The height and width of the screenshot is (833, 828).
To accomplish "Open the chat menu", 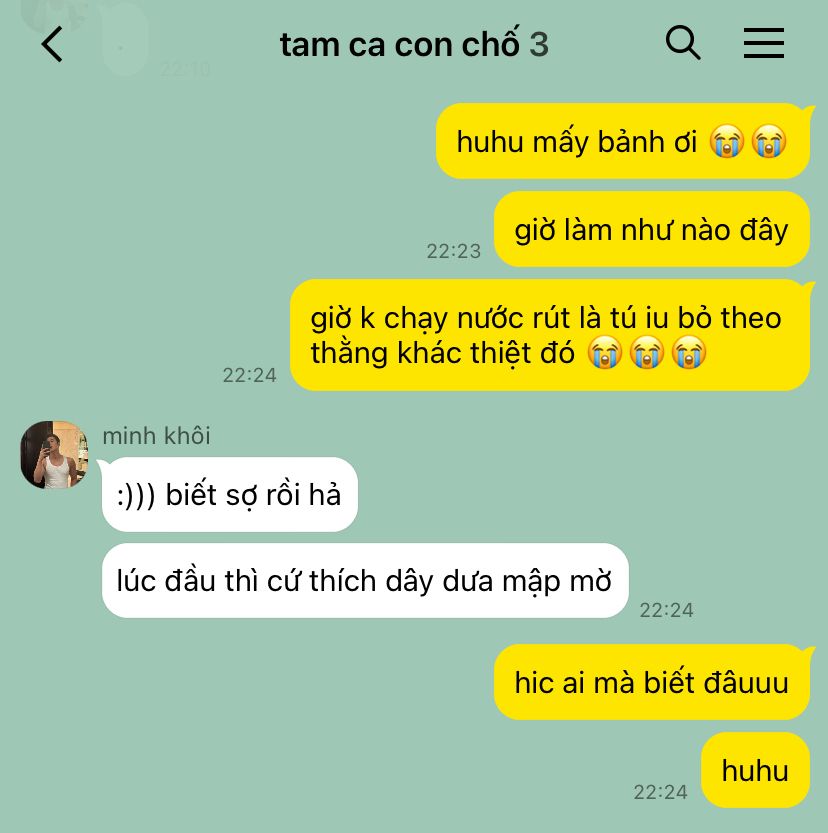I will [764, 43].
